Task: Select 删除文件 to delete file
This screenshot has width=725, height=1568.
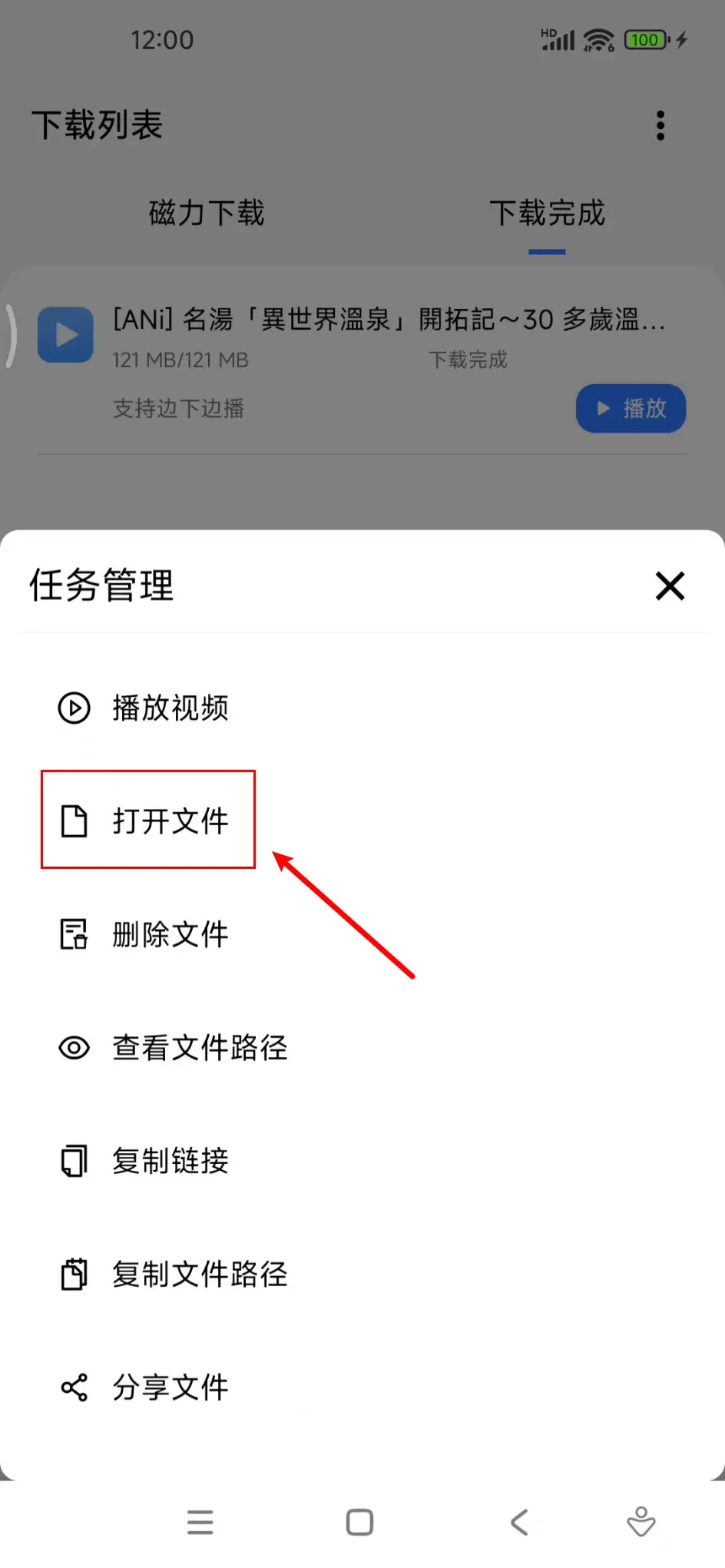Action: coord(170,934)
